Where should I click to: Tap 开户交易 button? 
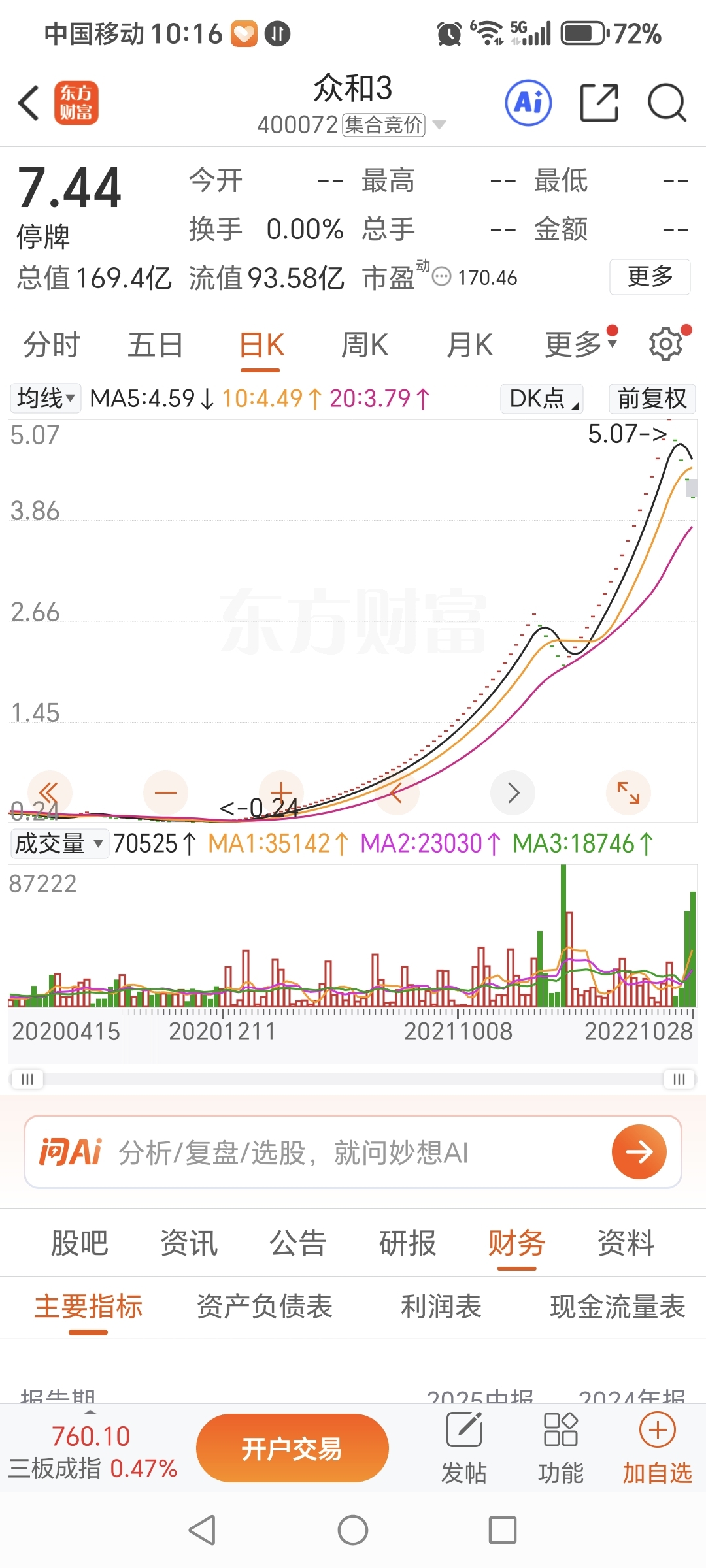click(x=292, y=1448)
